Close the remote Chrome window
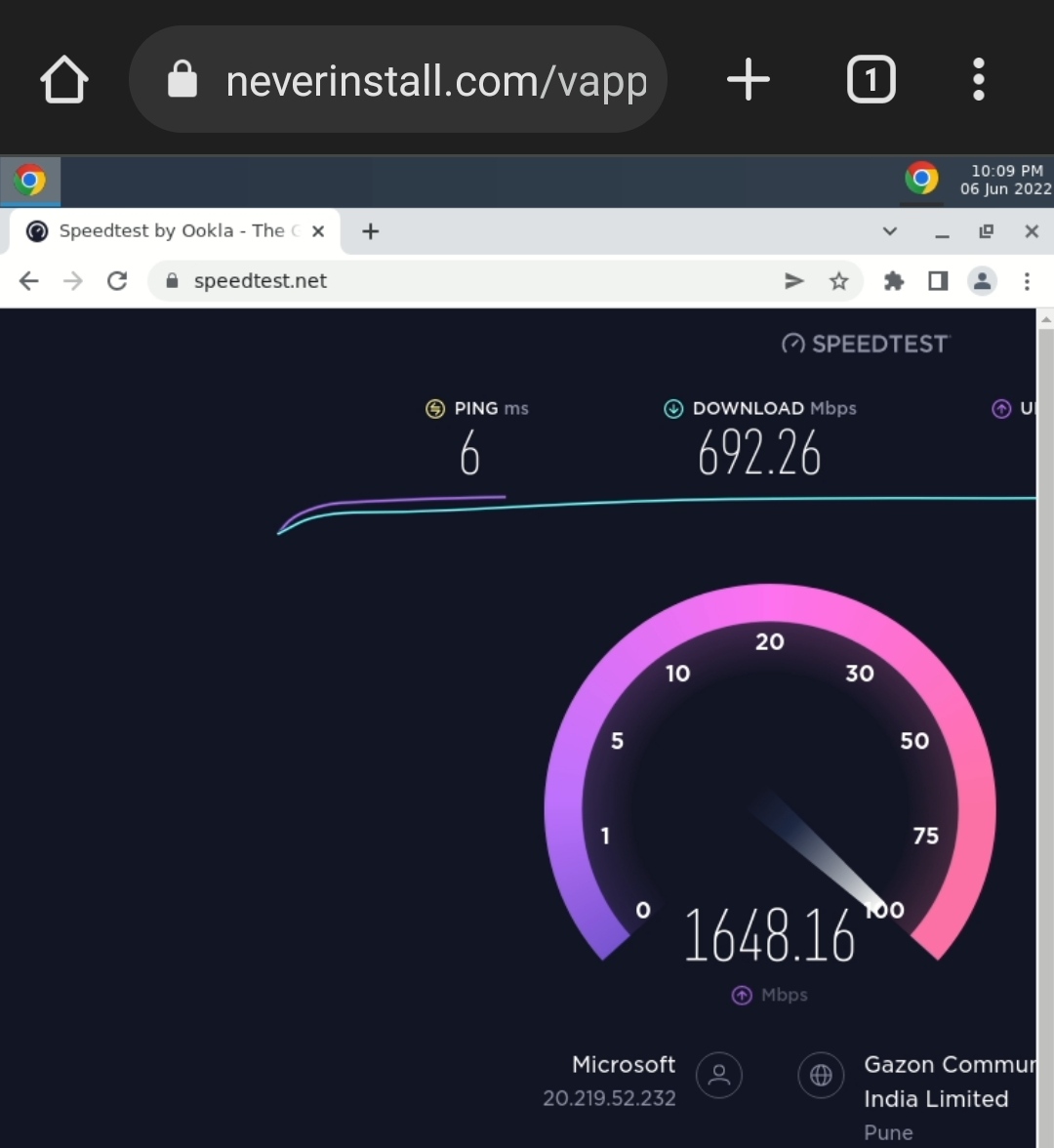 (x=1033, y=231)
